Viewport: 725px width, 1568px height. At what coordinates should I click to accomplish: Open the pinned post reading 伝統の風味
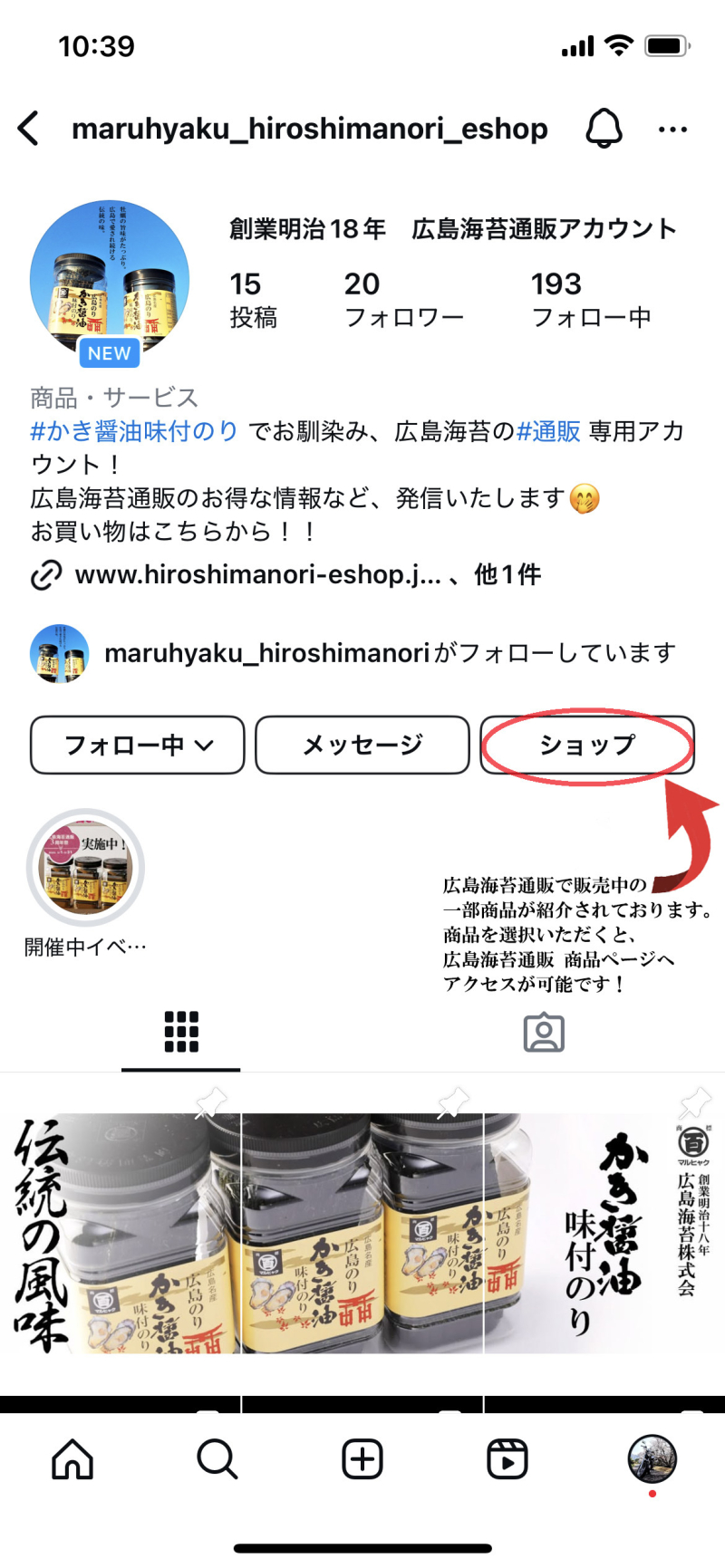120,1232
